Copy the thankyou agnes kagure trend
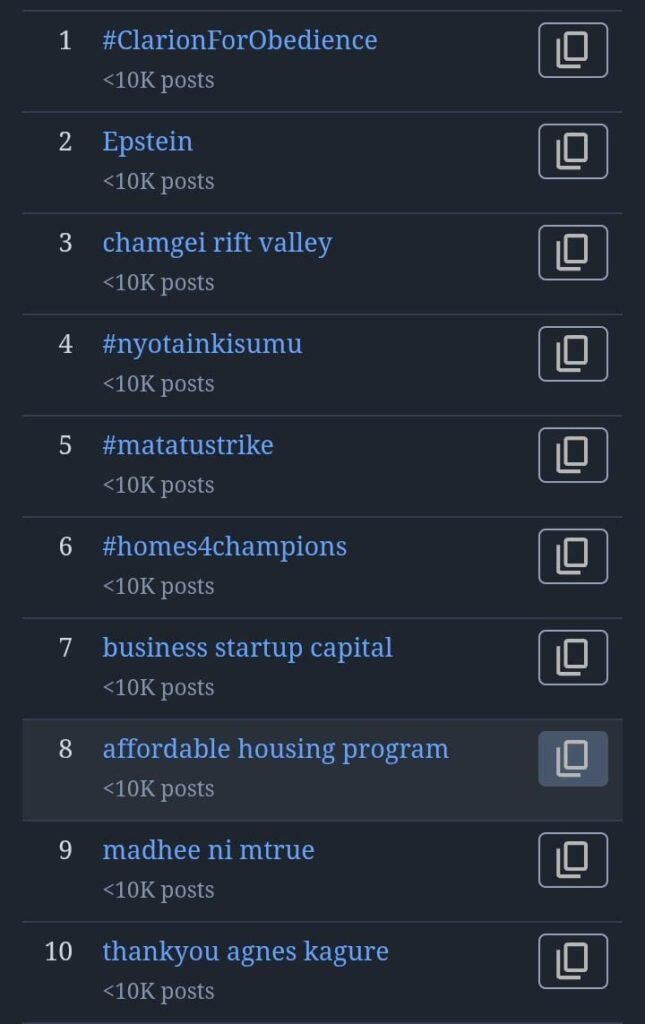645x1024 pixels. 573,960
